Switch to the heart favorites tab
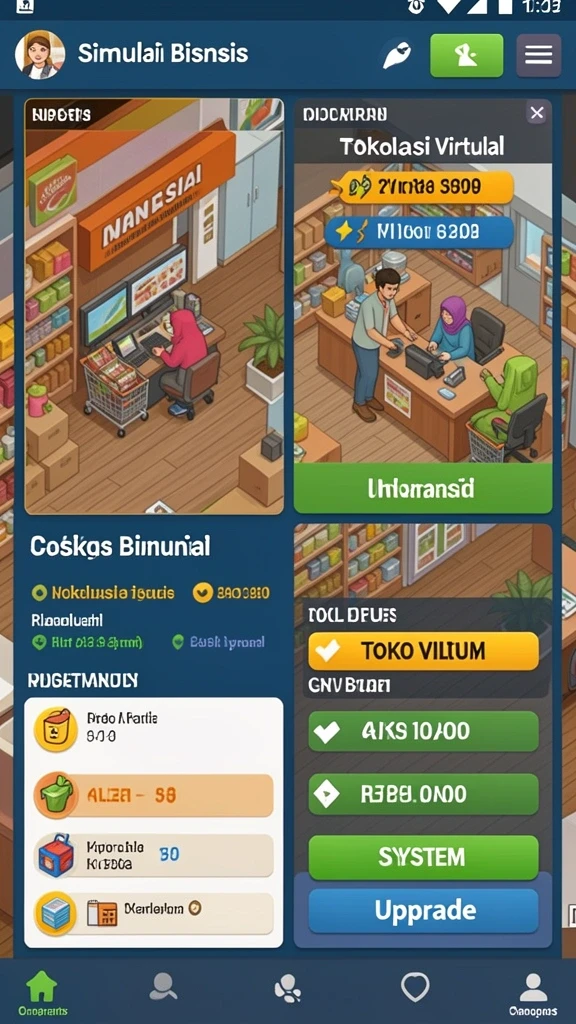 [415, 987]
